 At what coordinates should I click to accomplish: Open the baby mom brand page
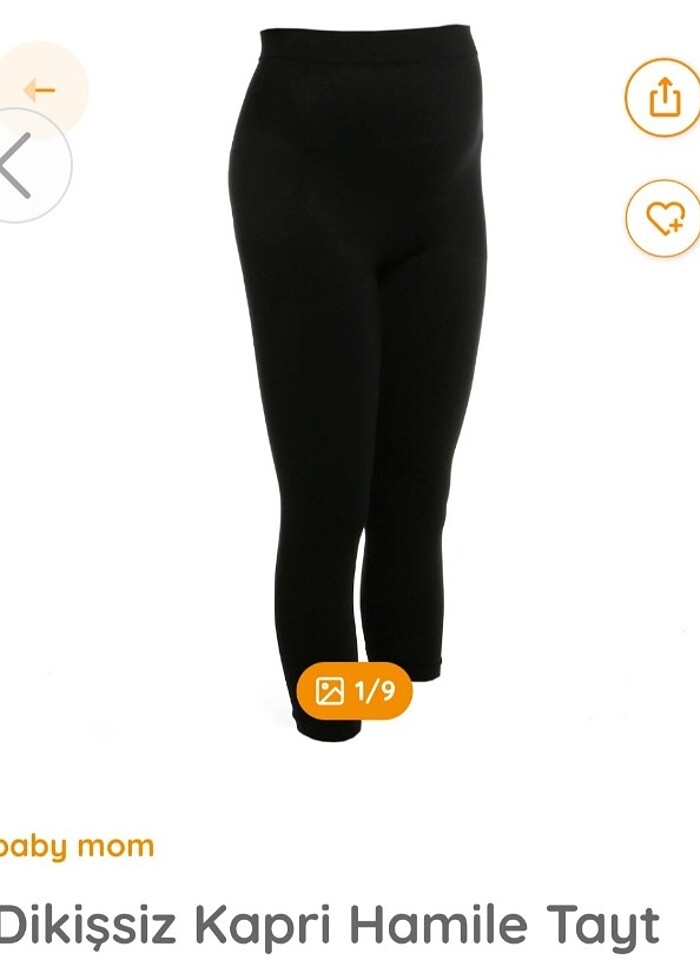point(76,846)
